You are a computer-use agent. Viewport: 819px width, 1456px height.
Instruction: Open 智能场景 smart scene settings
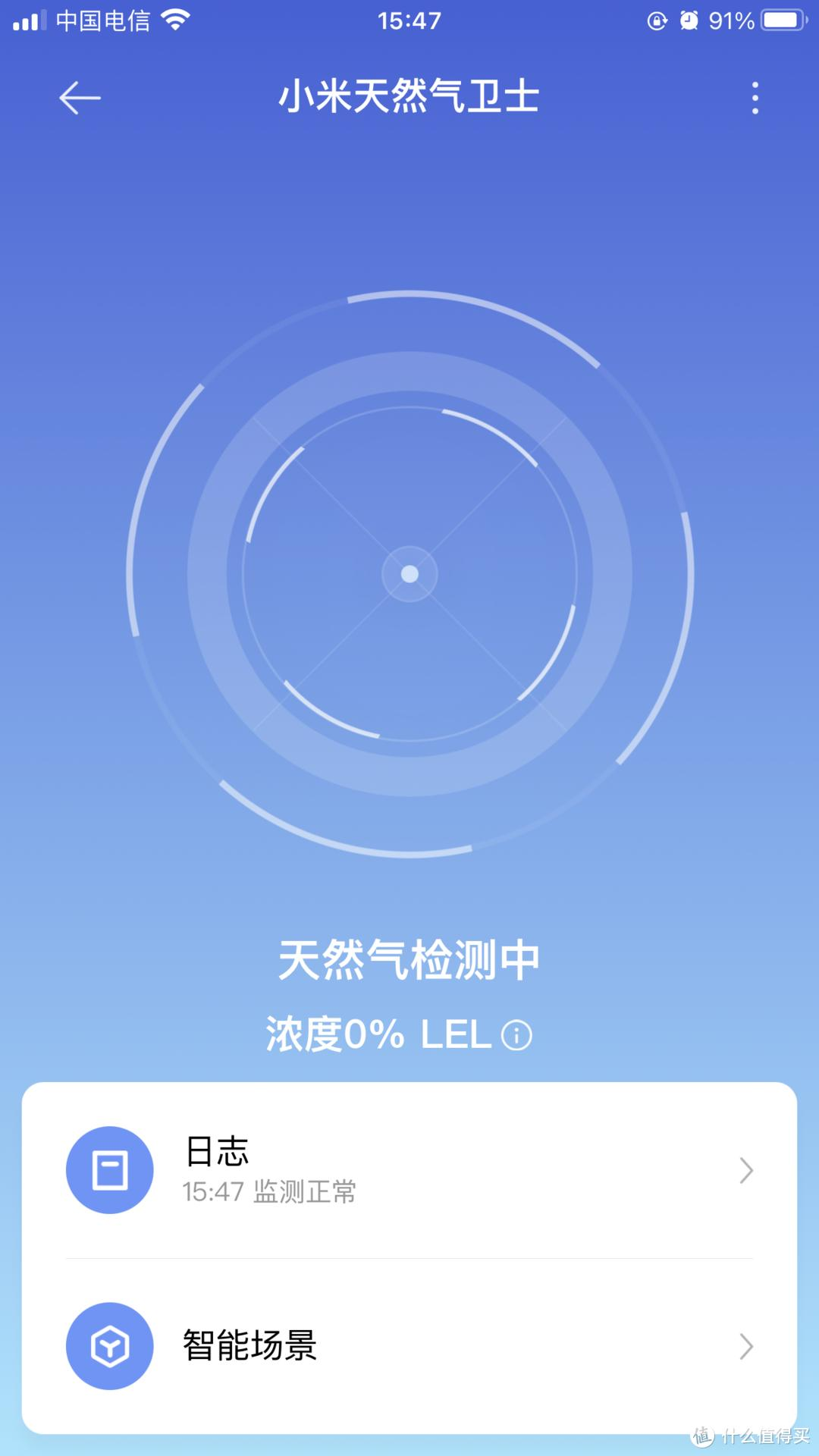tap(249, 1346)
